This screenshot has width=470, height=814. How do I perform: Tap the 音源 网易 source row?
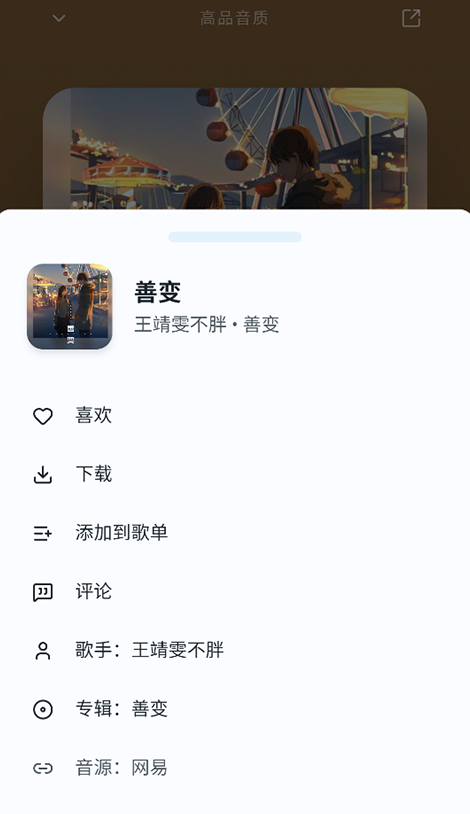235,768
